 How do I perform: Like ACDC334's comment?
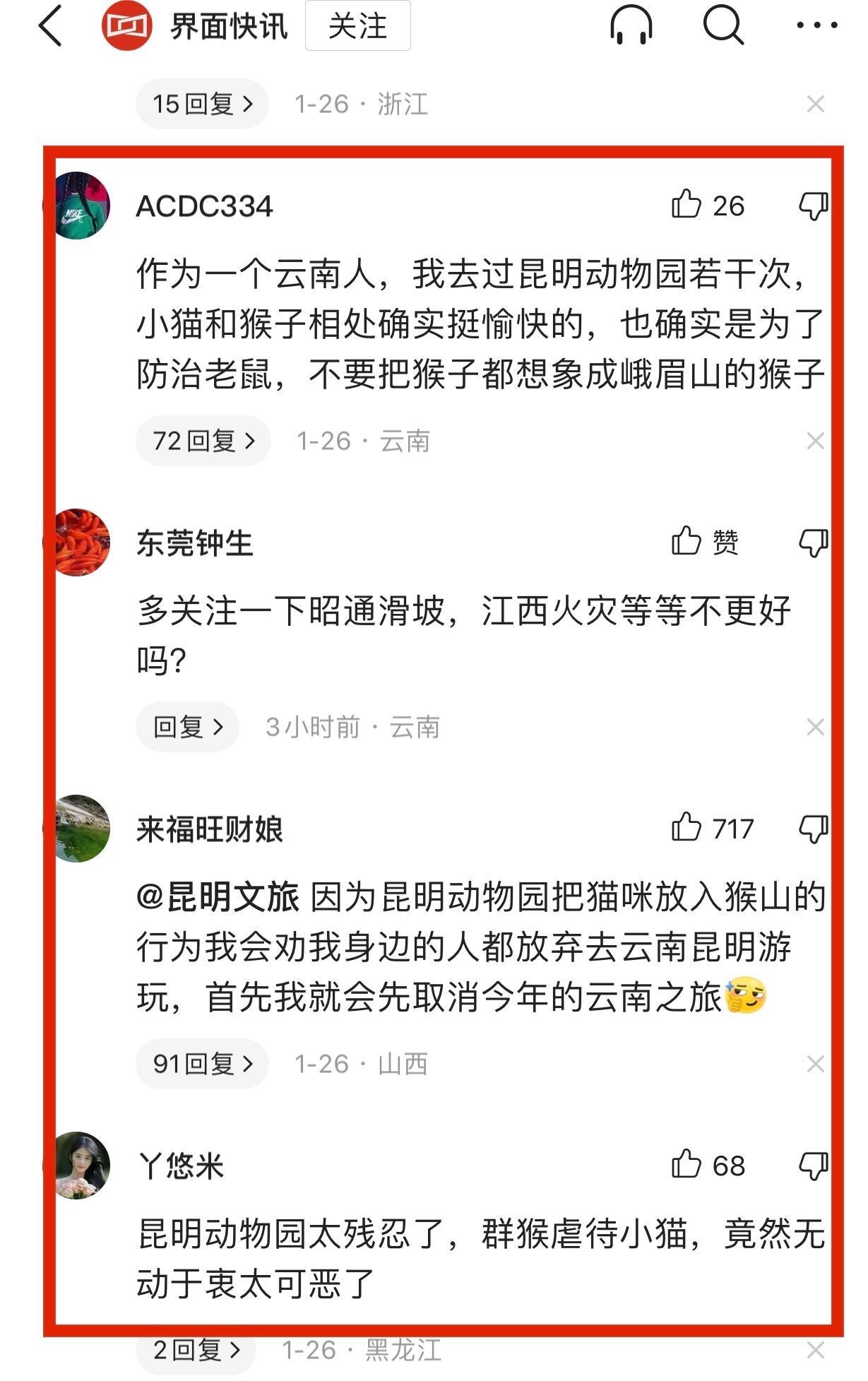point(686,206)
